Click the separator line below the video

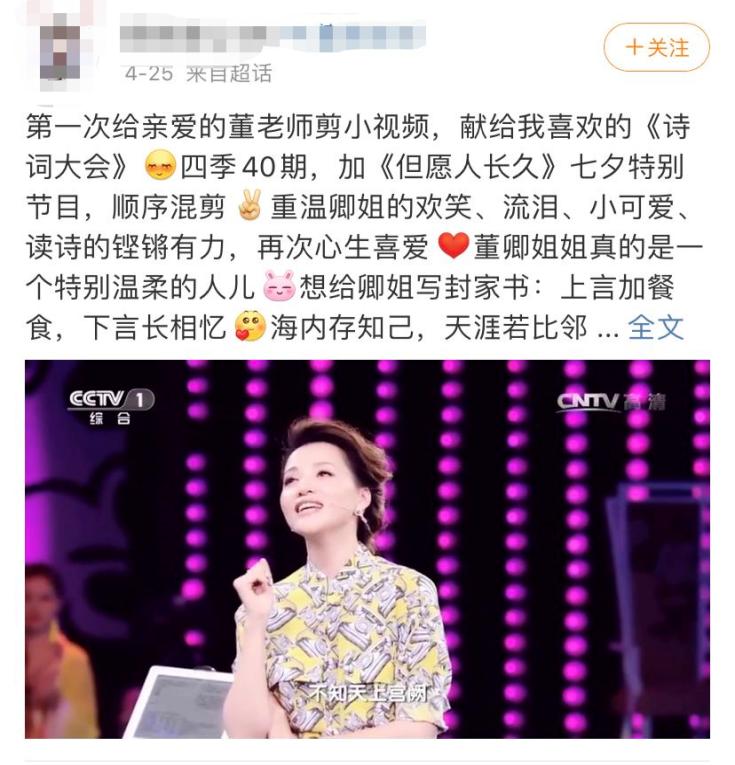click(367, 757)
